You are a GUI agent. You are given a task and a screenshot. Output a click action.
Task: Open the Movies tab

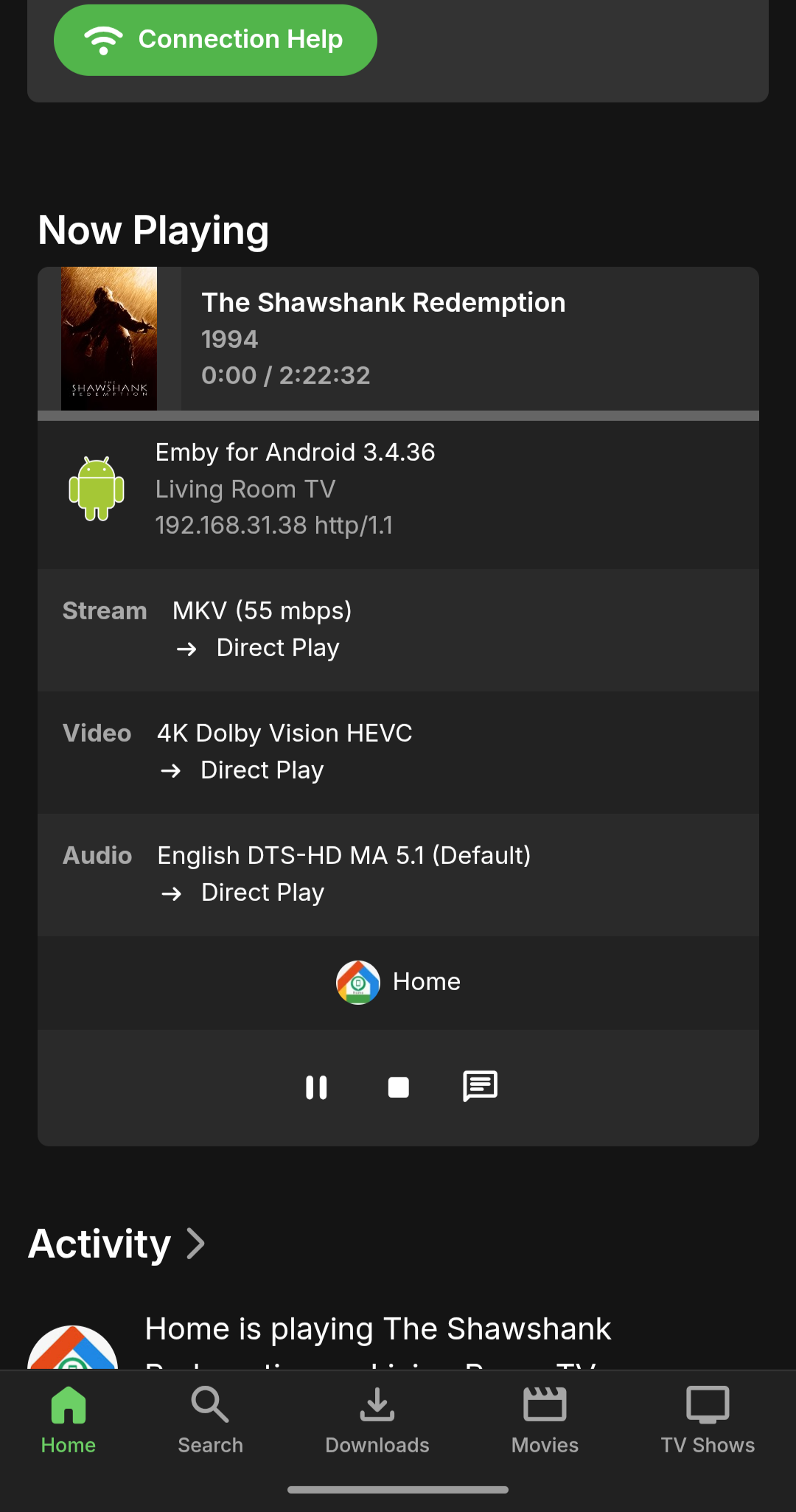click(x=545, y=1420)
